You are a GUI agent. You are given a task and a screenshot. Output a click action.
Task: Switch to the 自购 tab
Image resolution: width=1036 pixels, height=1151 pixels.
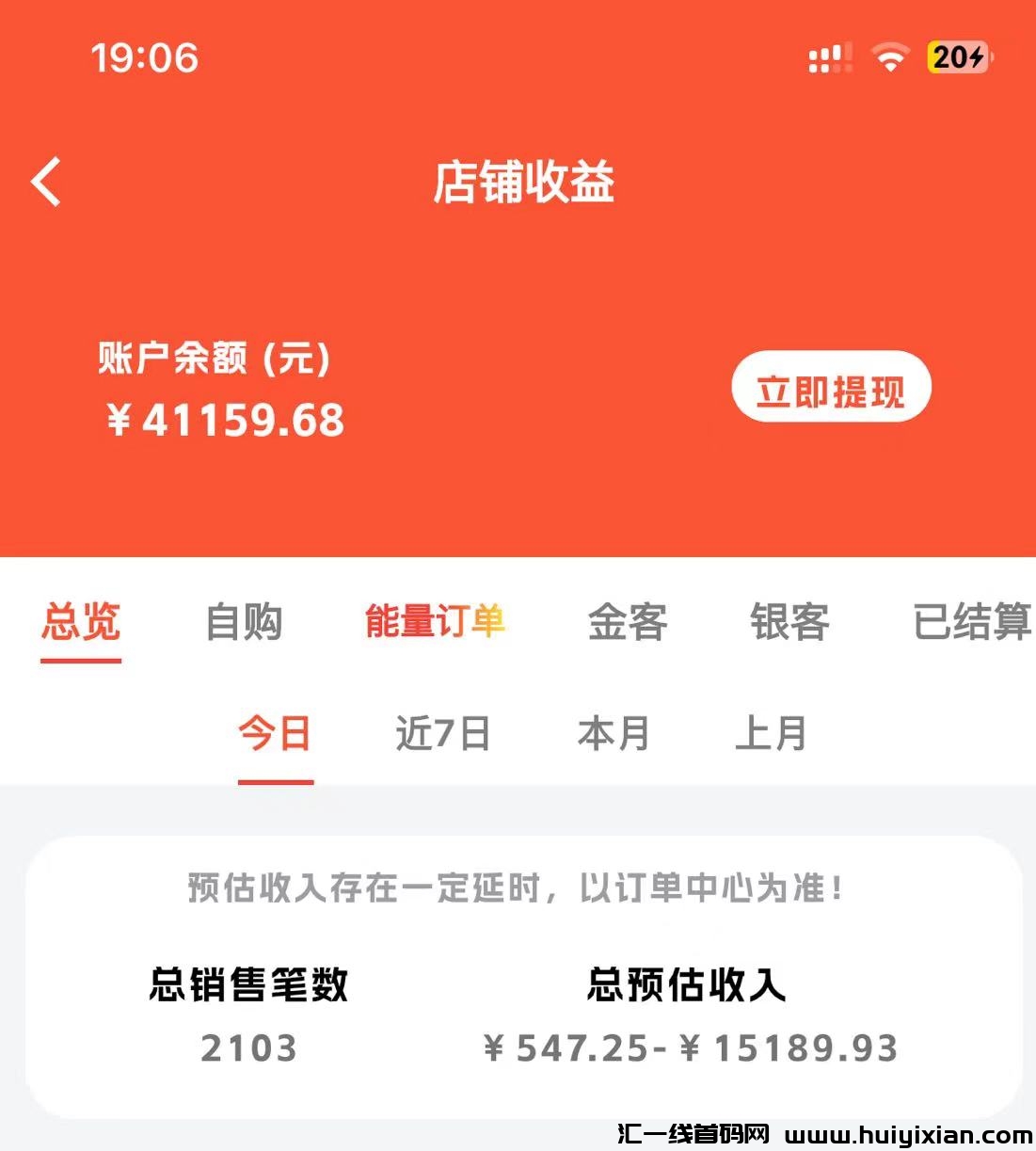[245, 624]
